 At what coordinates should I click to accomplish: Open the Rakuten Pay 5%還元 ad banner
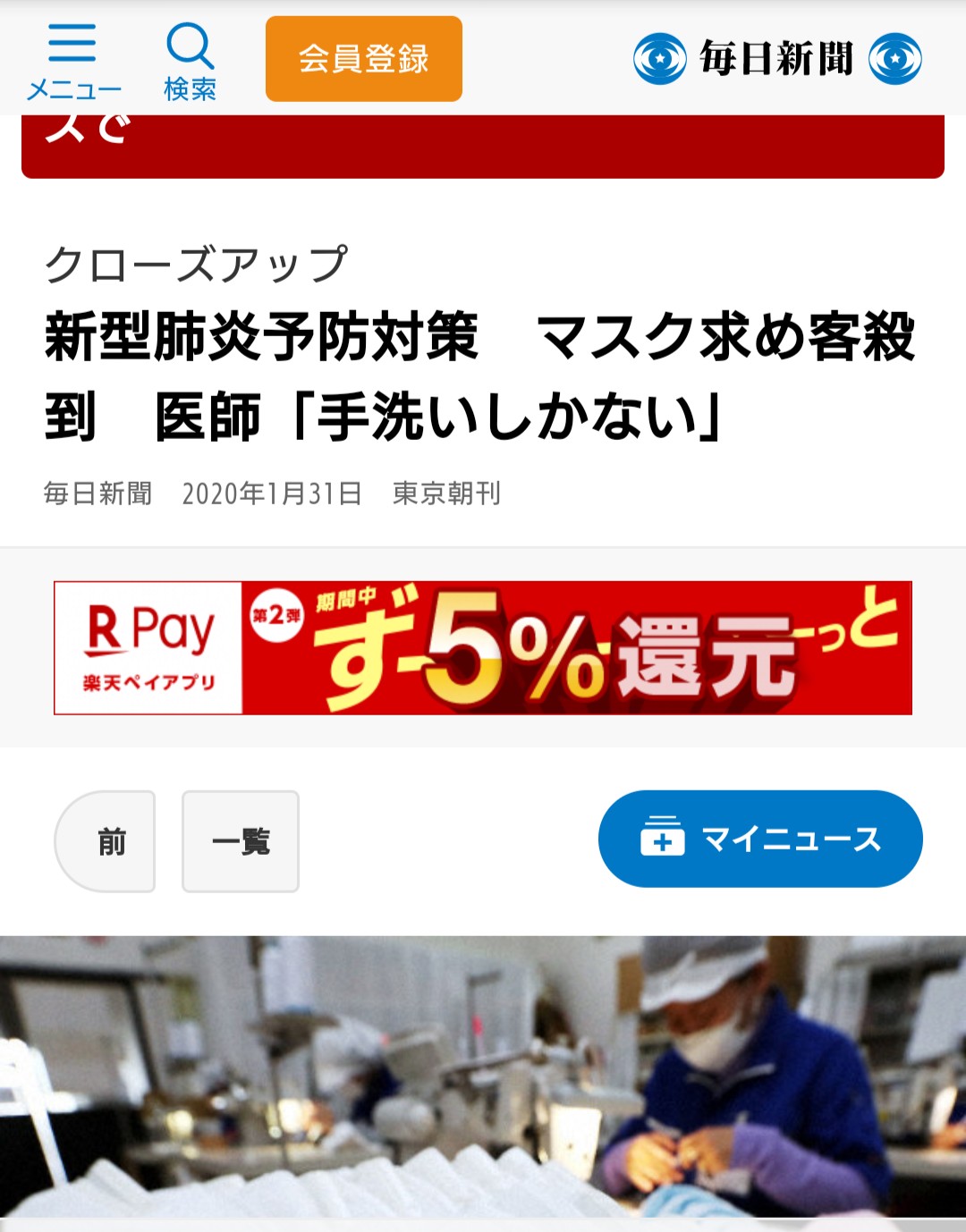pos(483,648)
